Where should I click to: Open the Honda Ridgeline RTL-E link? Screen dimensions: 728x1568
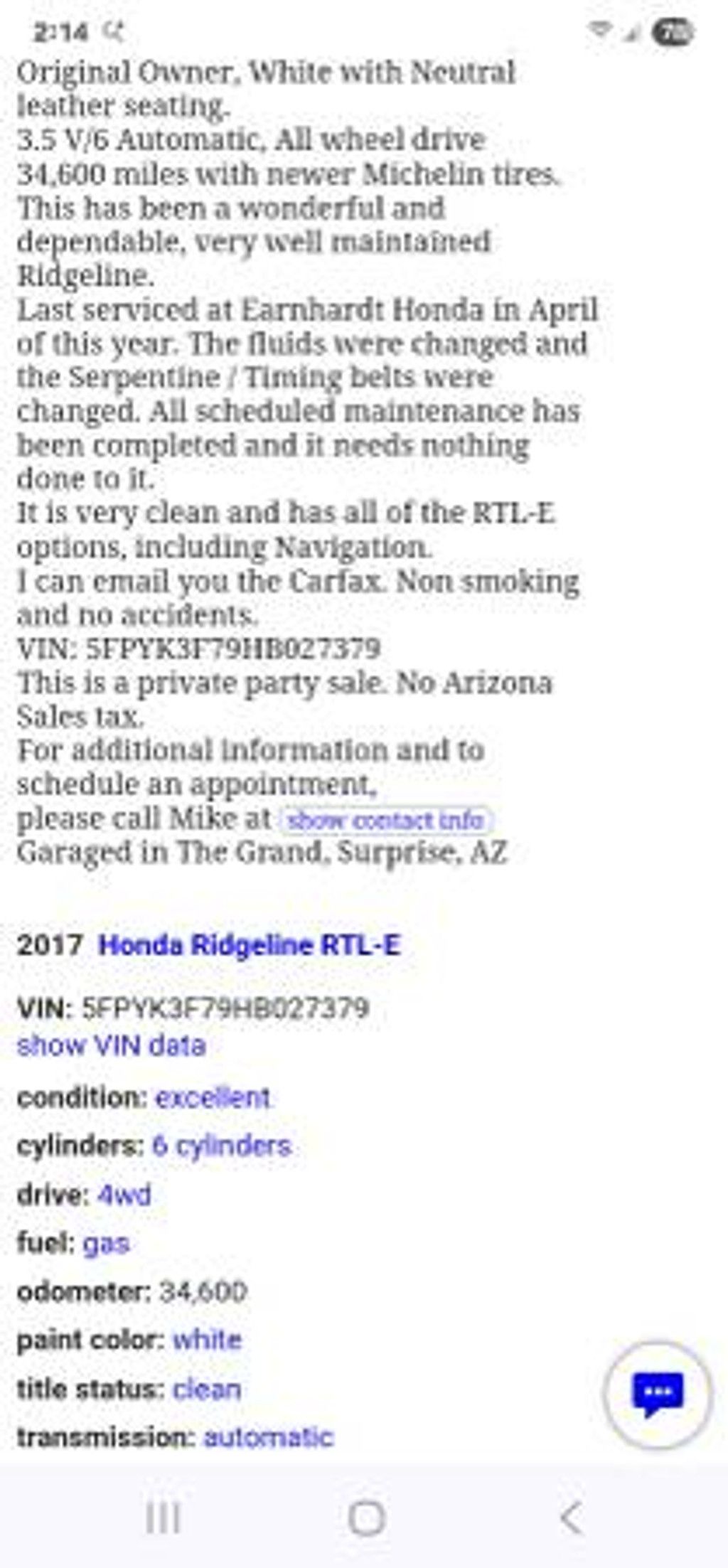pos(250,946)
